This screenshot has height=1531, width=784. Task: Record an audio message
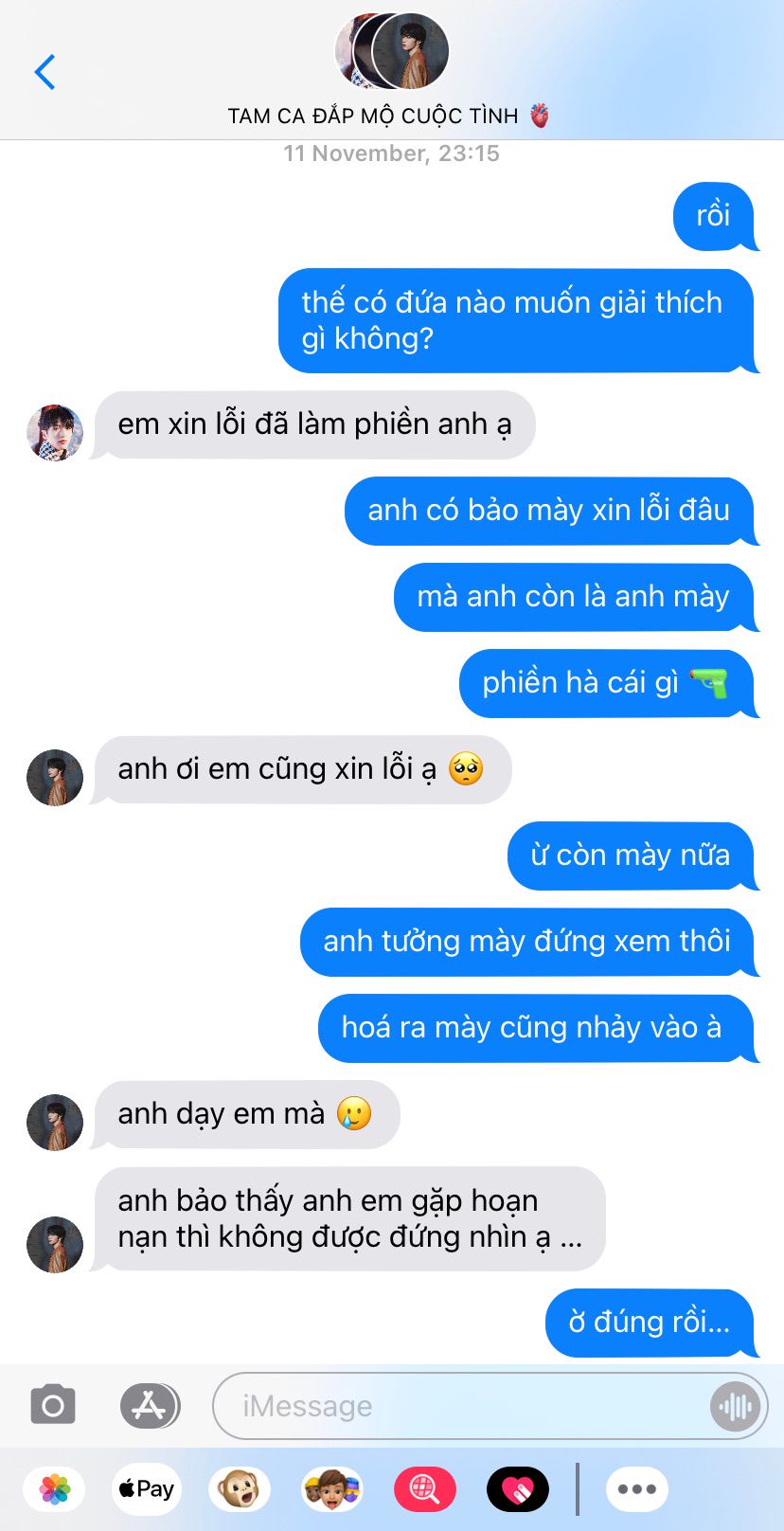tap(735, 1406)
